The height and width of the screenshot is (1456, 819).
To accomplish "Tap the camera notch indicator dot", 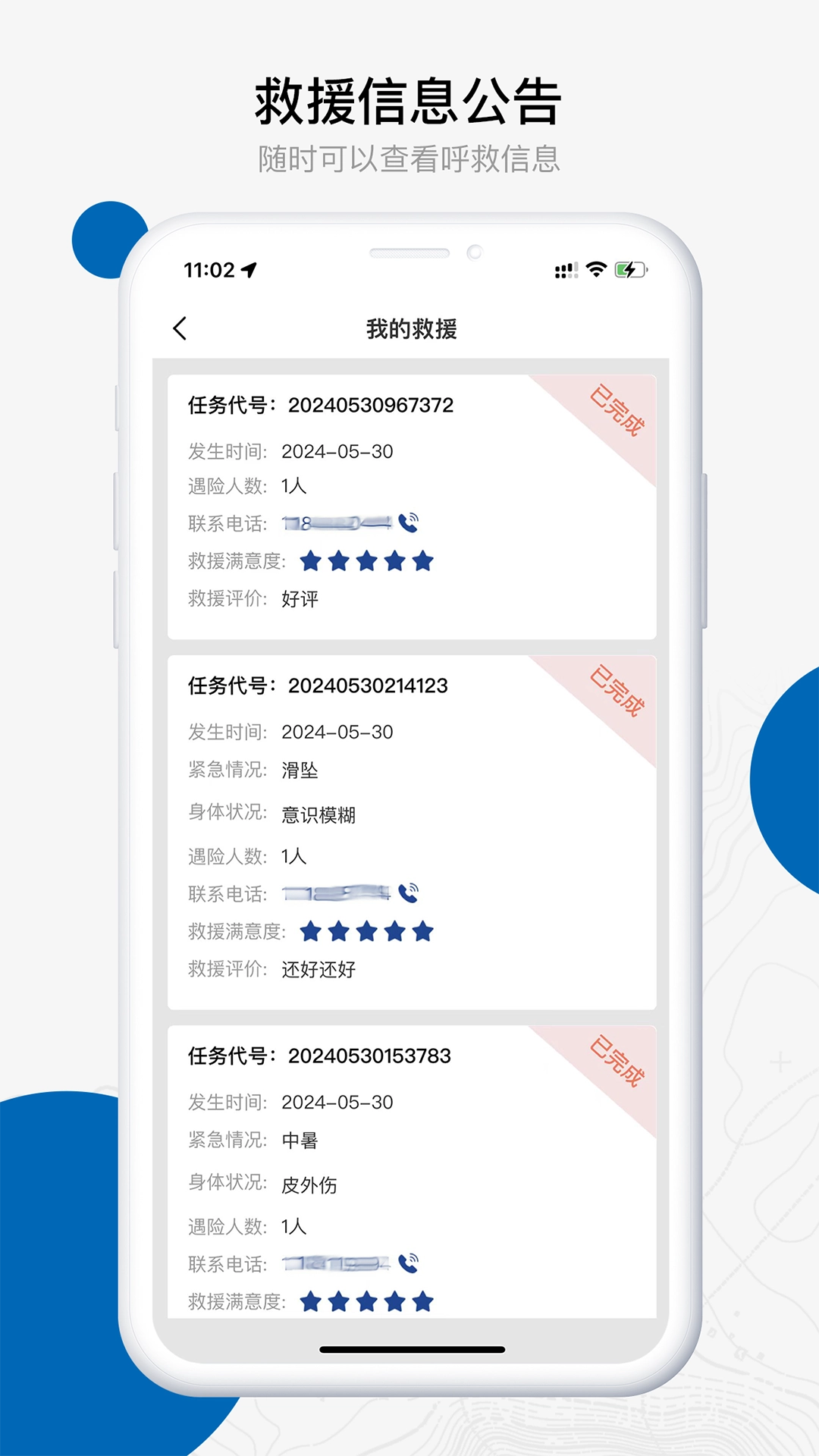I will tap(475, 253).
